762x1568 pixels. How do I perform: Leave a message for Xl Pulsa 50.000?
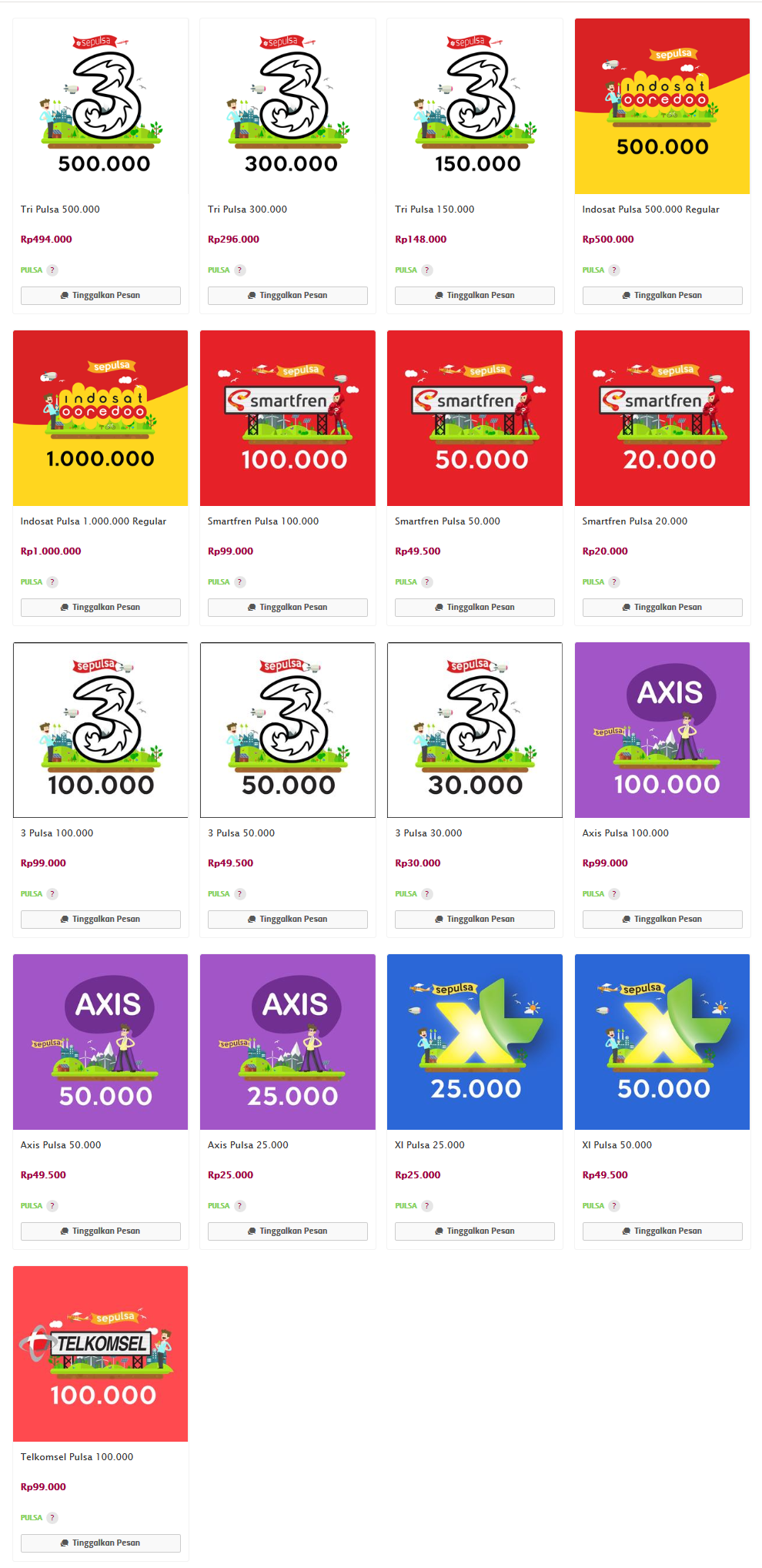point(662,1231)
